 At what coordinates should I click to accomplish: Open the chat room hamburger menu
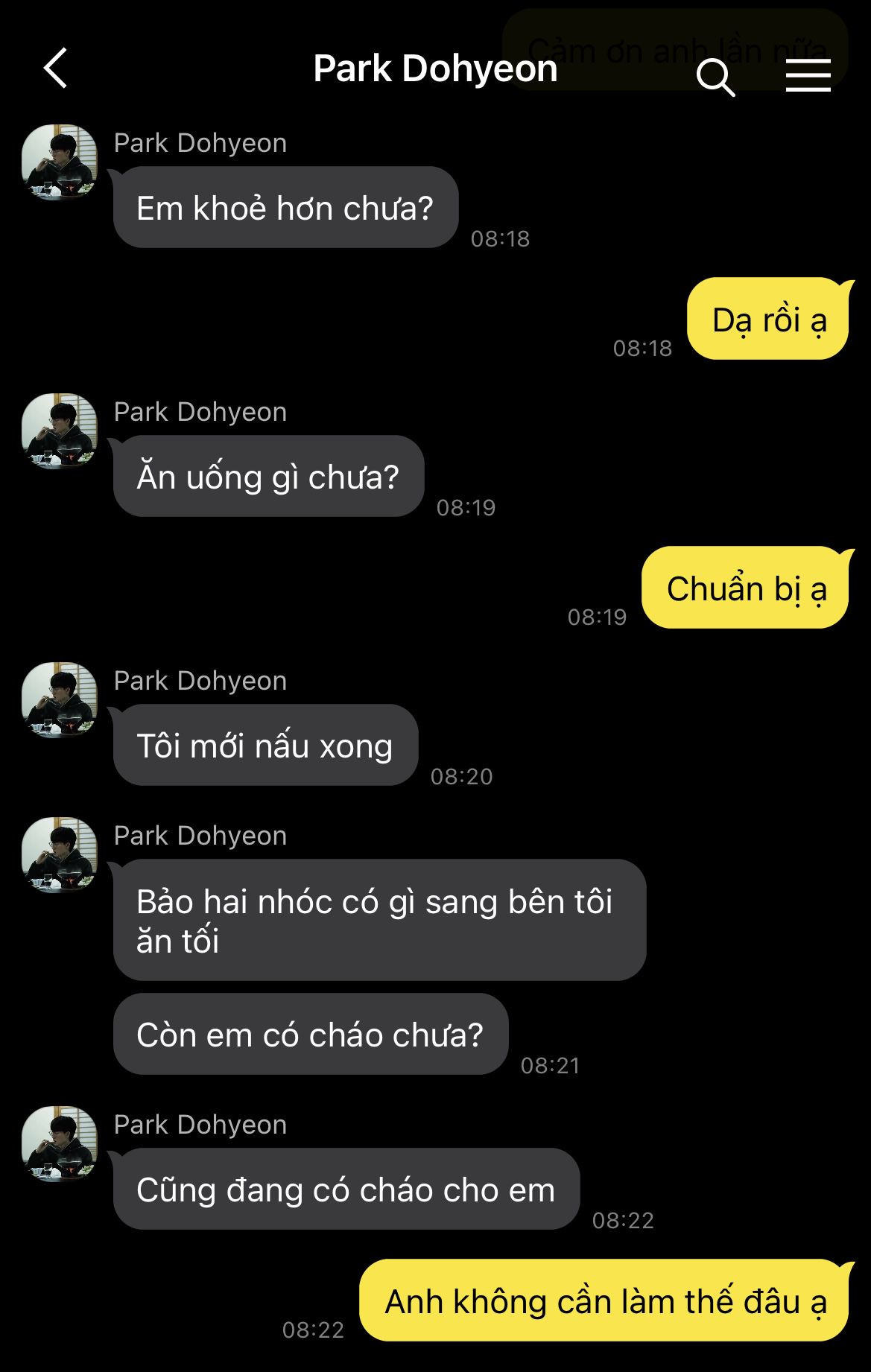pos(808,75)
